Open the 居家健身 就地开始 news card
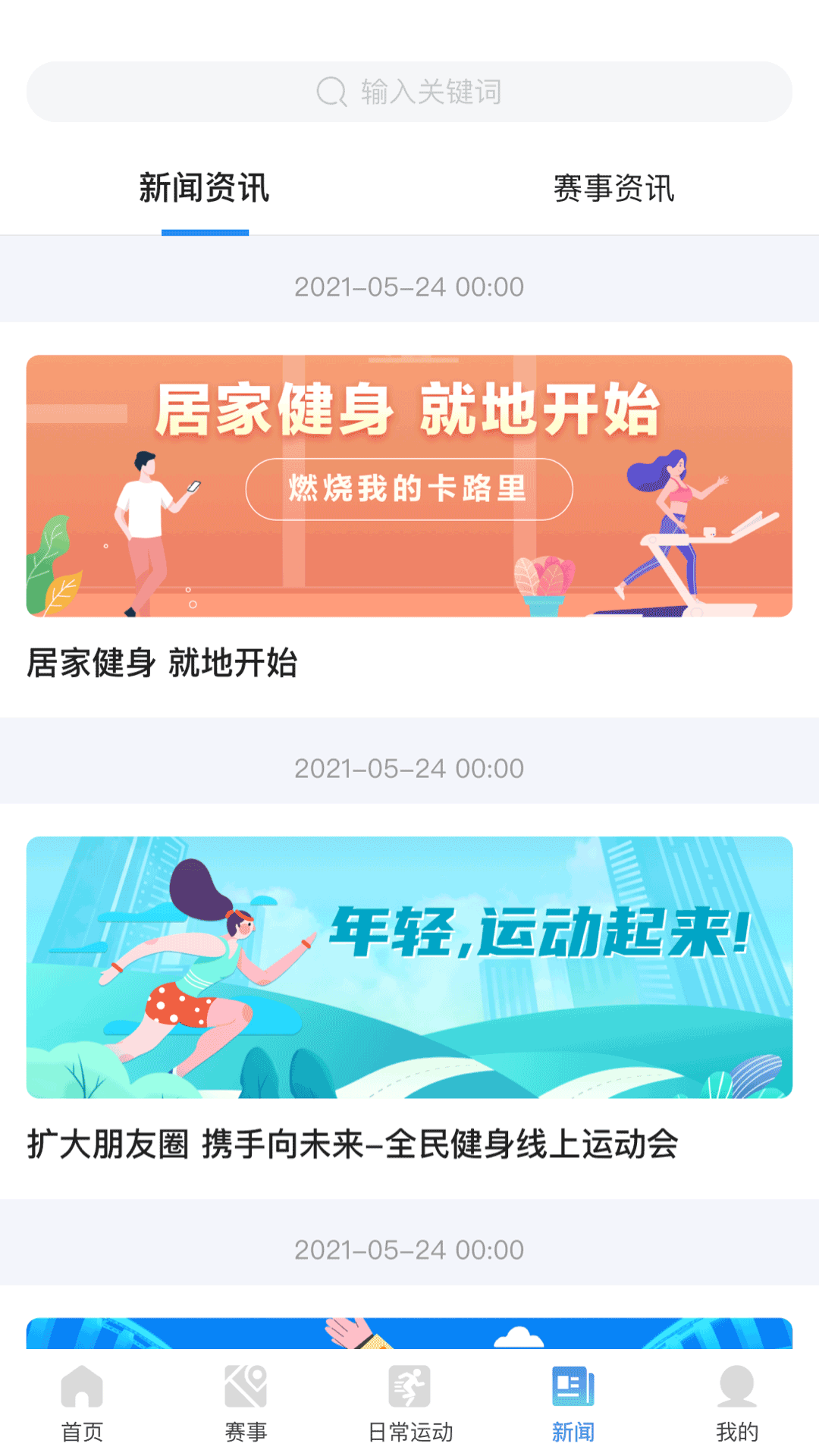The image size is (819, 1456). [x=409, y=519]
